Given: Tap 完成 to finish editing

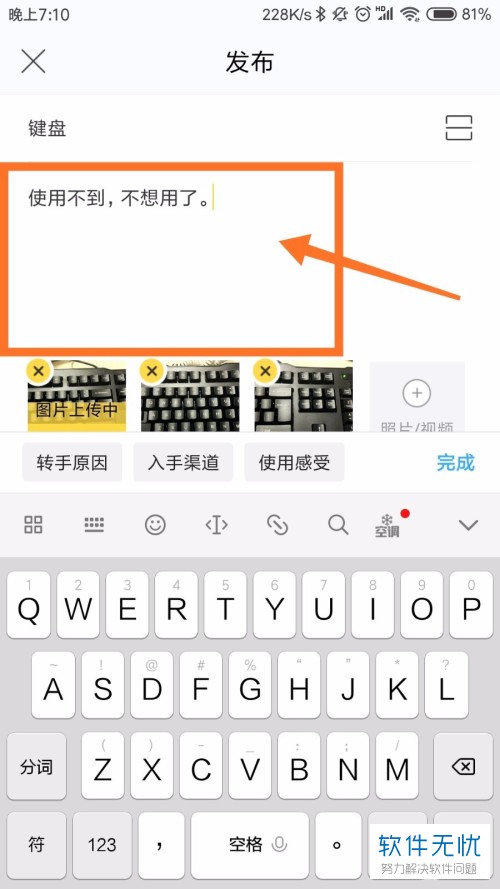Looking at the screenshot, I should [455, 463].
